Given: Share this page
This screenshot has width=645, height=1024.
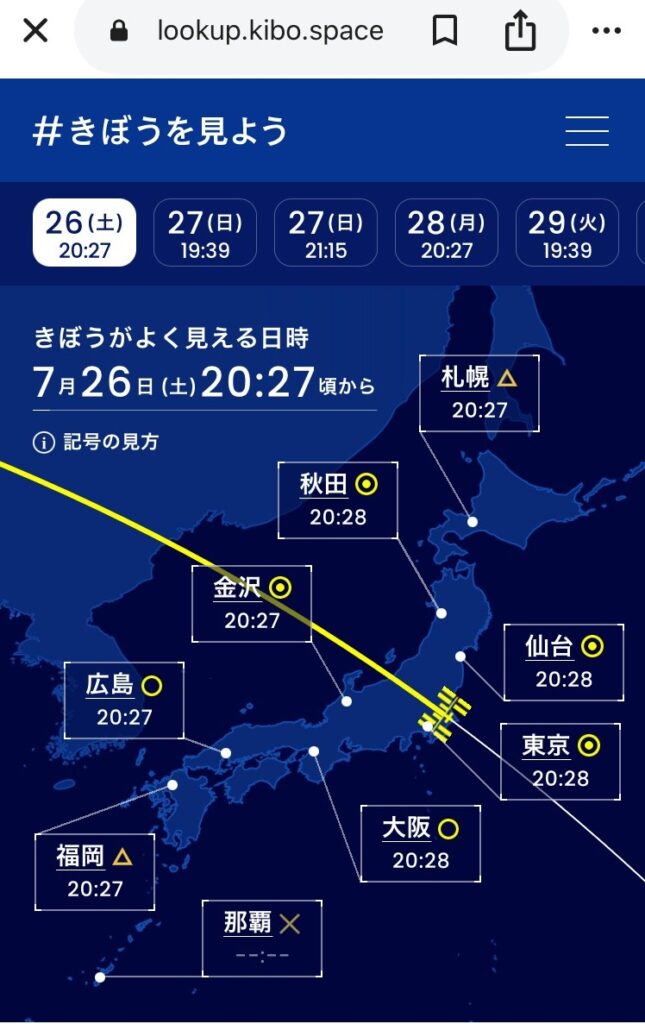Looking at the screenshot, I should [520, 31].
